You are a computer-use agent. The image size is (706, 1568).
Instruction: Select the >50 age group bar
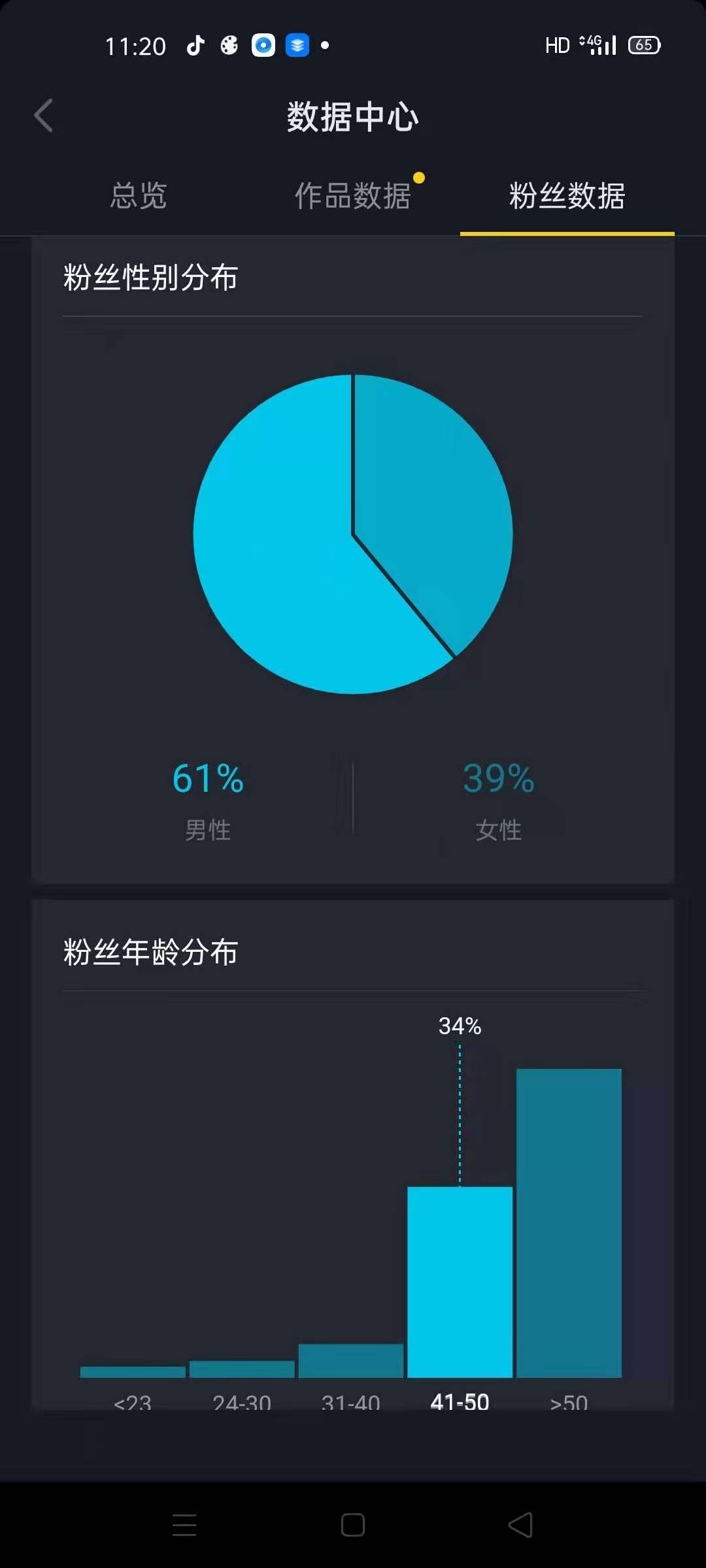(x=569, y=1222)
